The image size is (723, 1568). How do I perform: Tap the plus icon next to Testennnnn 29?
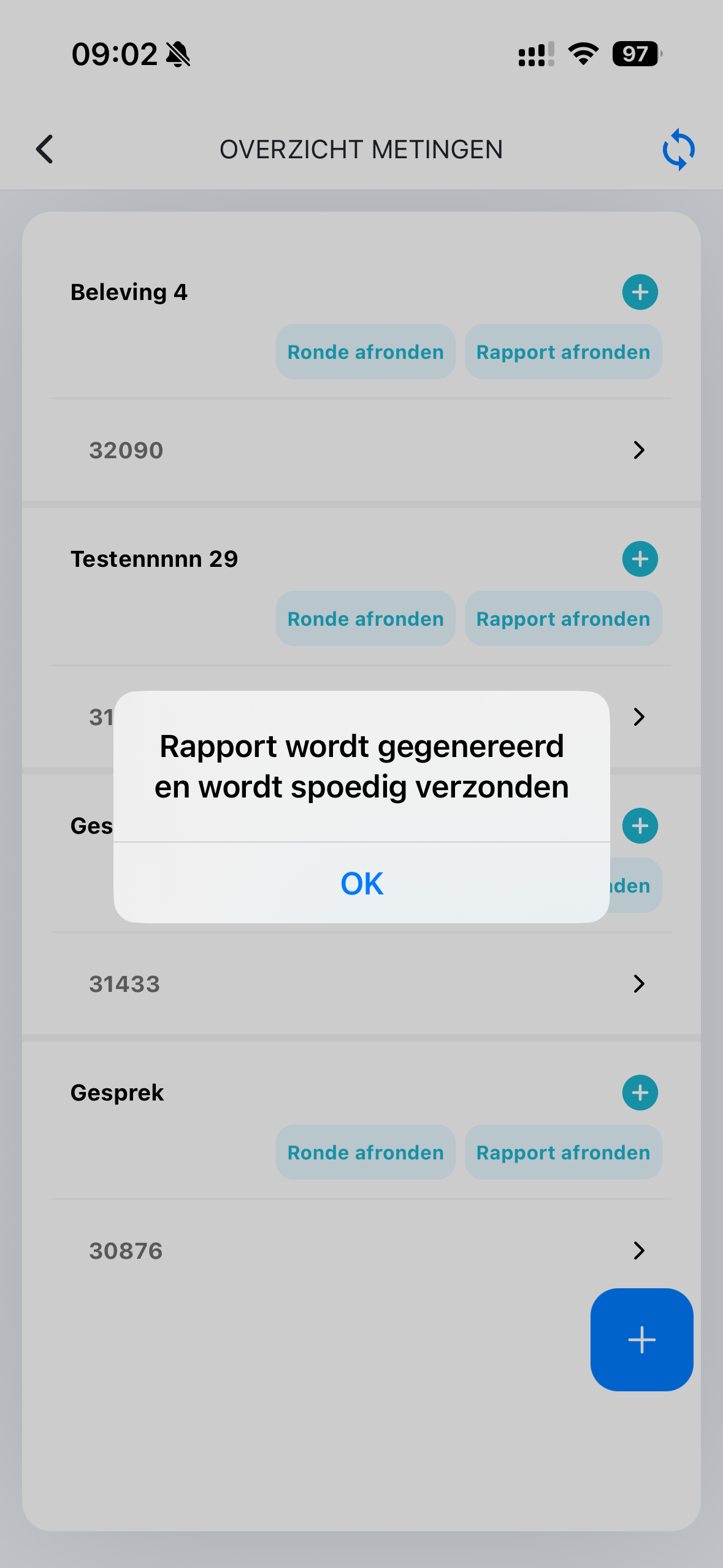(640, 559)
